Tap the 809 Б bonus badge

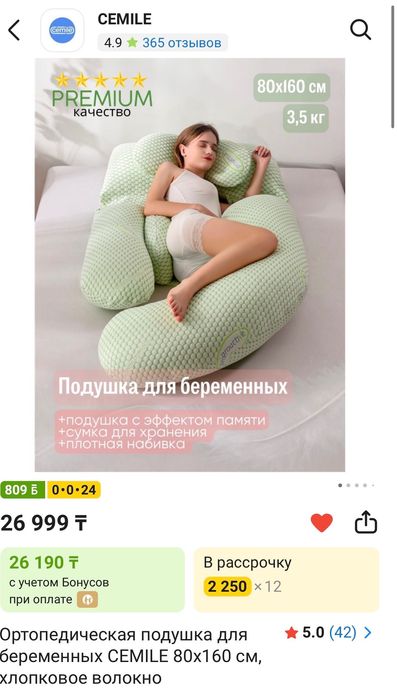click(x=22, y=490)
